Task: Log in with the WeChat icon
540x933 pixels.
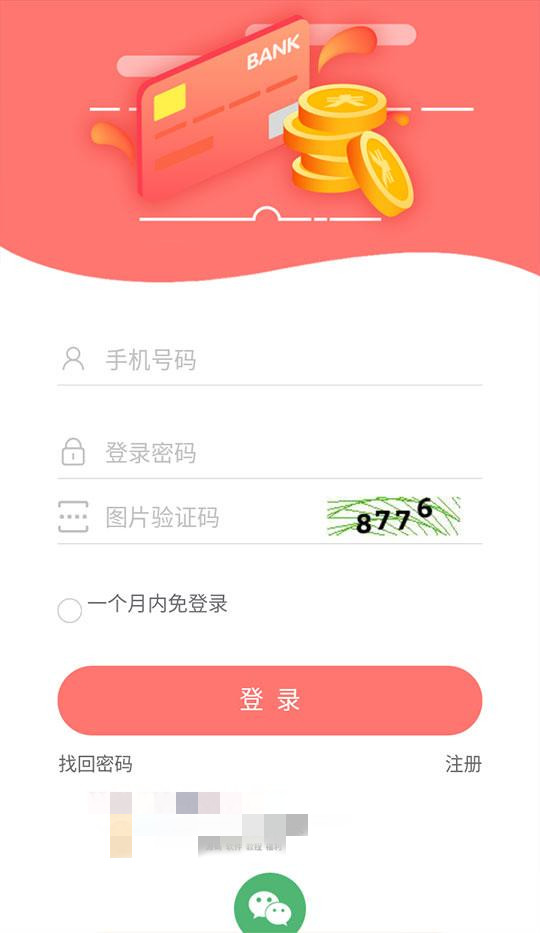Action: [270, 903]
